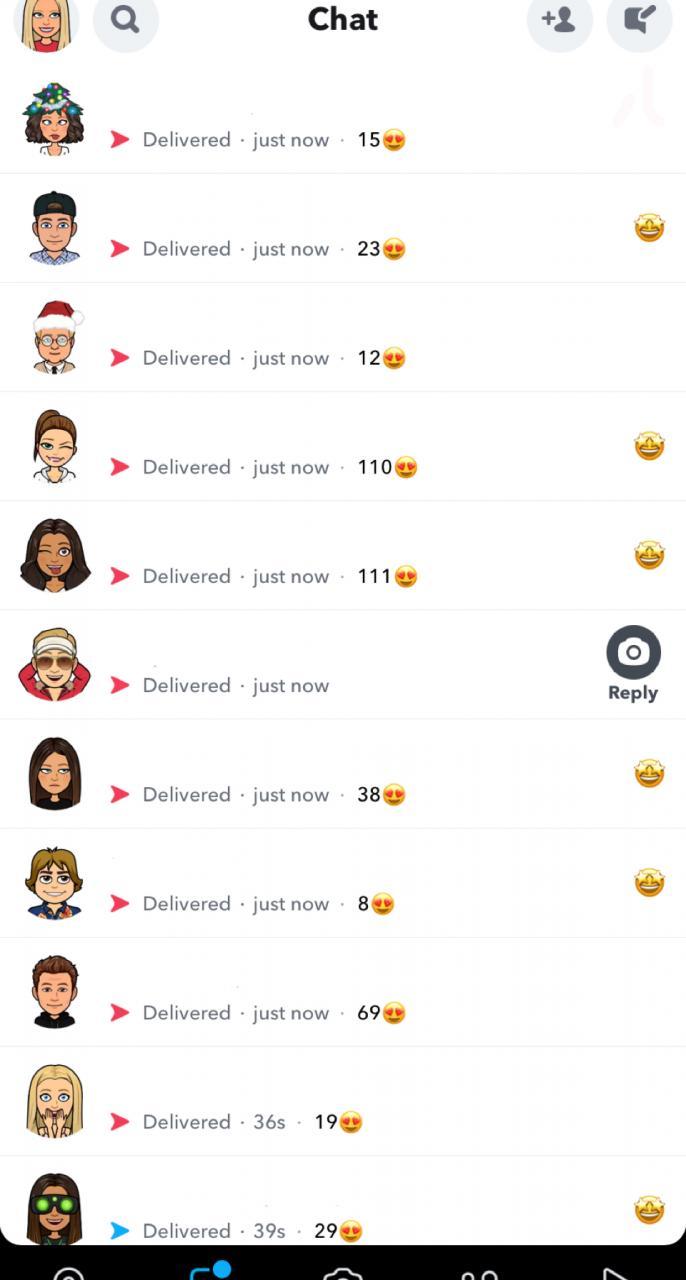Open chat with the 69 streak

[300, 992]
